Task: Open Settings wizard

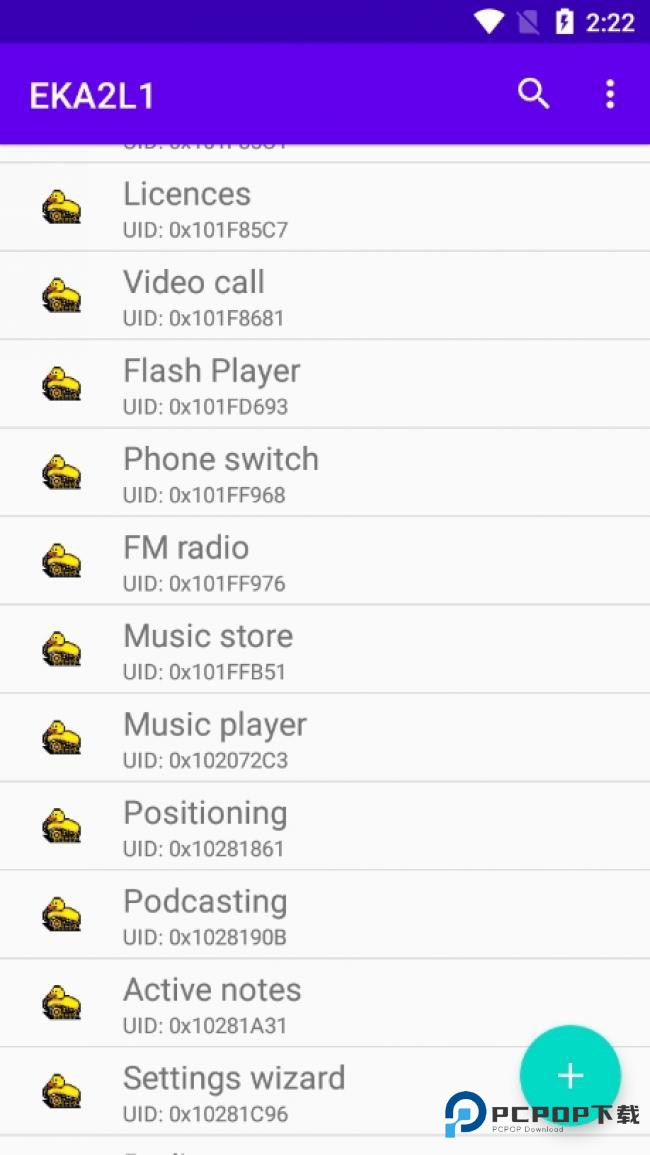Action: tap(234, 1090)
